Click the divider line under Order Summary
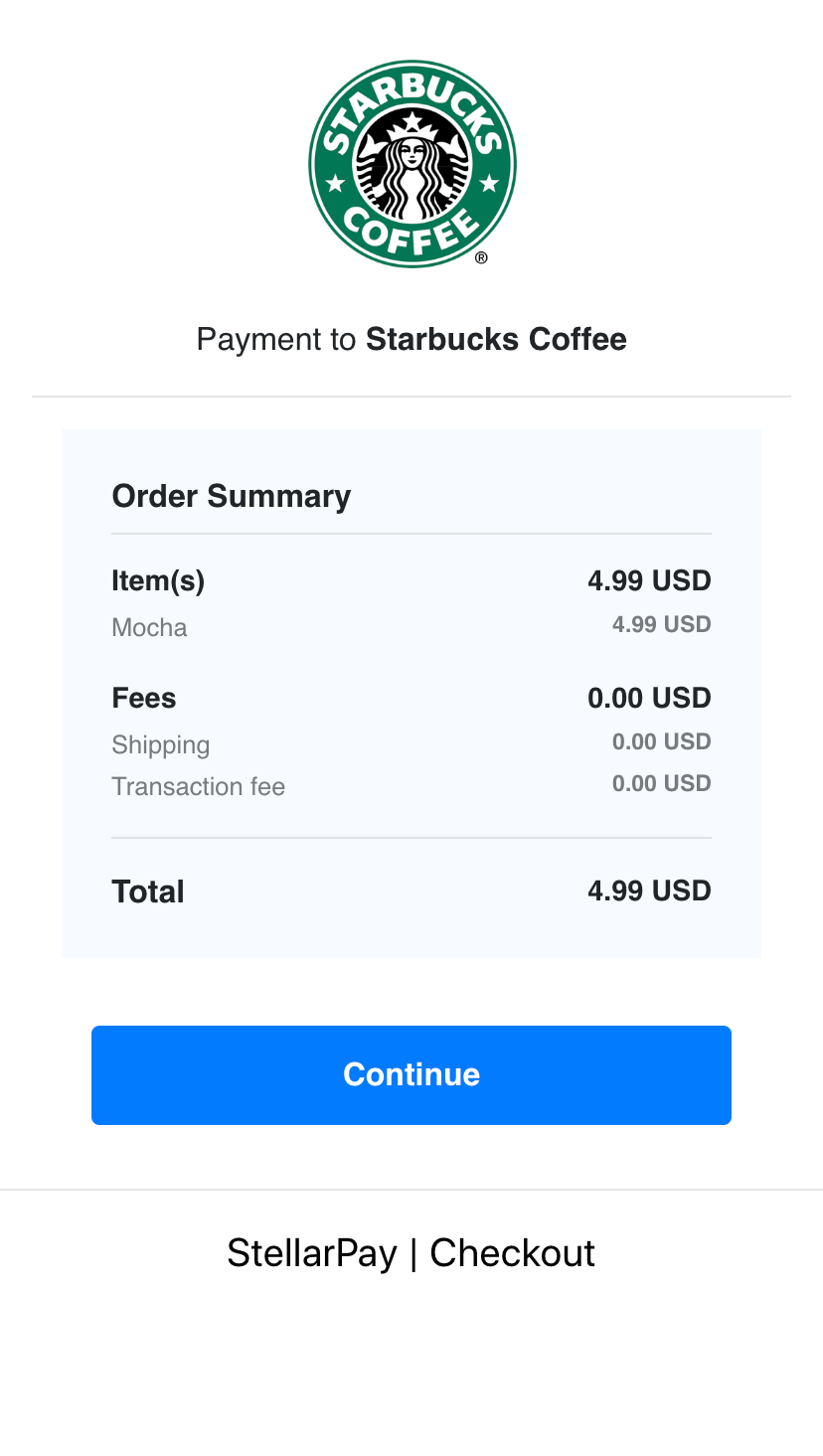The width and height of the screenshot is (823, 1456). pyautogui.click(x=411, y=534)
